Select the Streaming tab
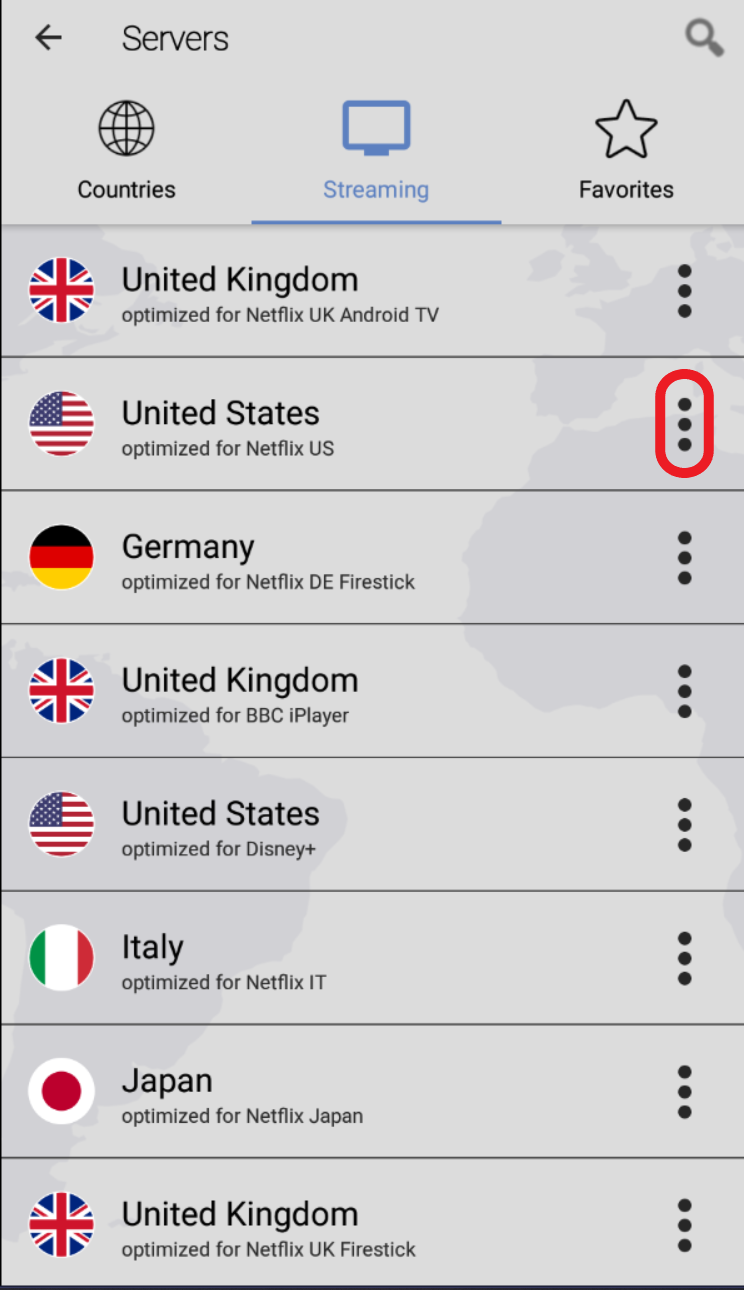The image size is (744, 1290). click(376, 150)
